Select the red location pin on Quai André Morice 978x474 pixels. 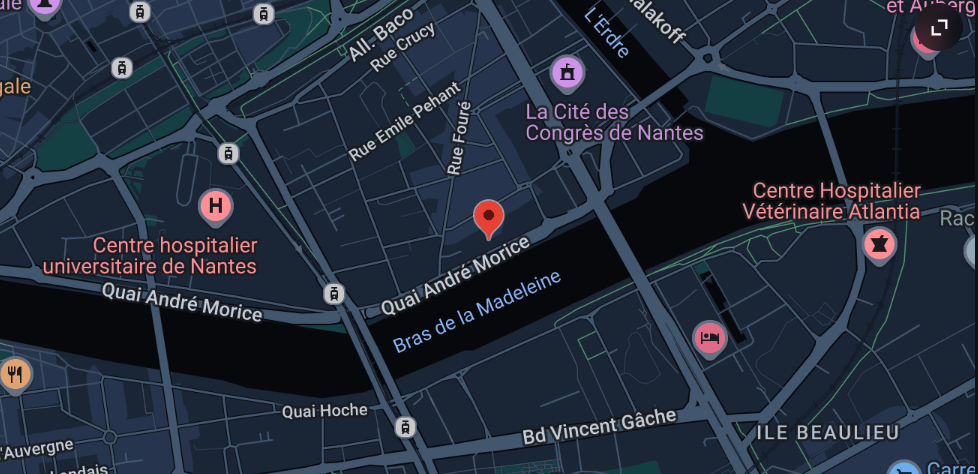pos(488,217)
